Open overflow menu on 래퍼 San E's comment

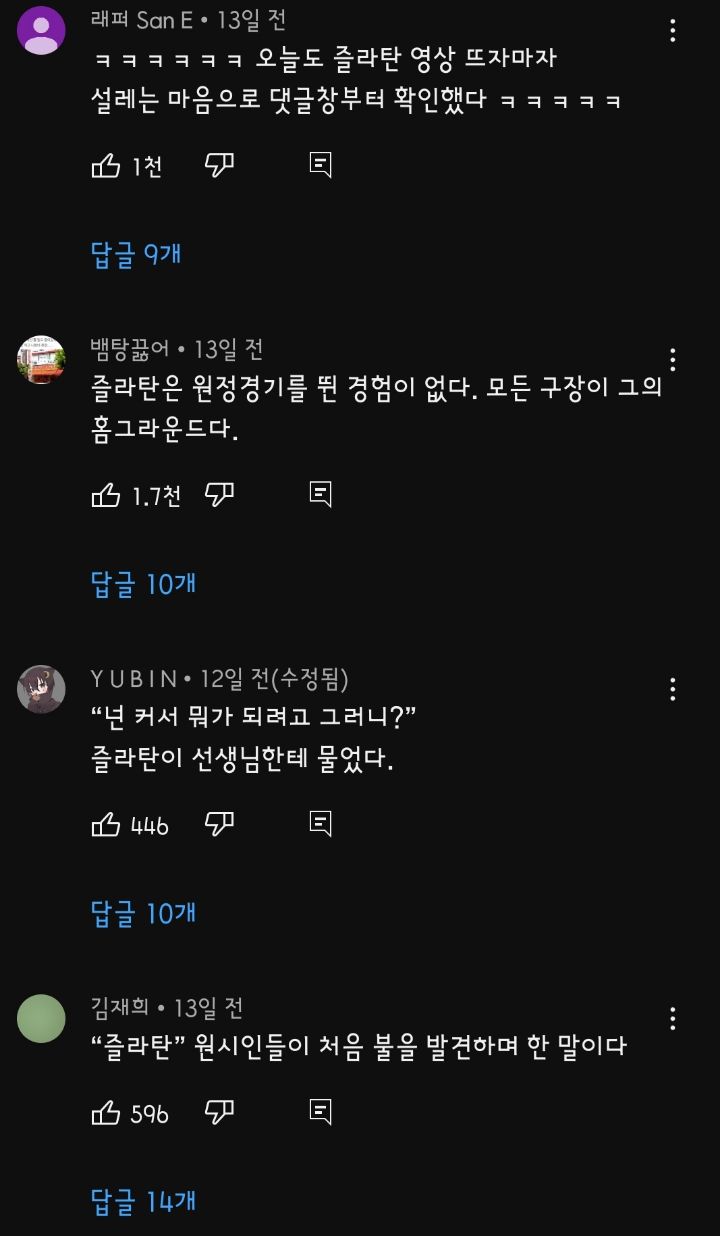[673, 30]
